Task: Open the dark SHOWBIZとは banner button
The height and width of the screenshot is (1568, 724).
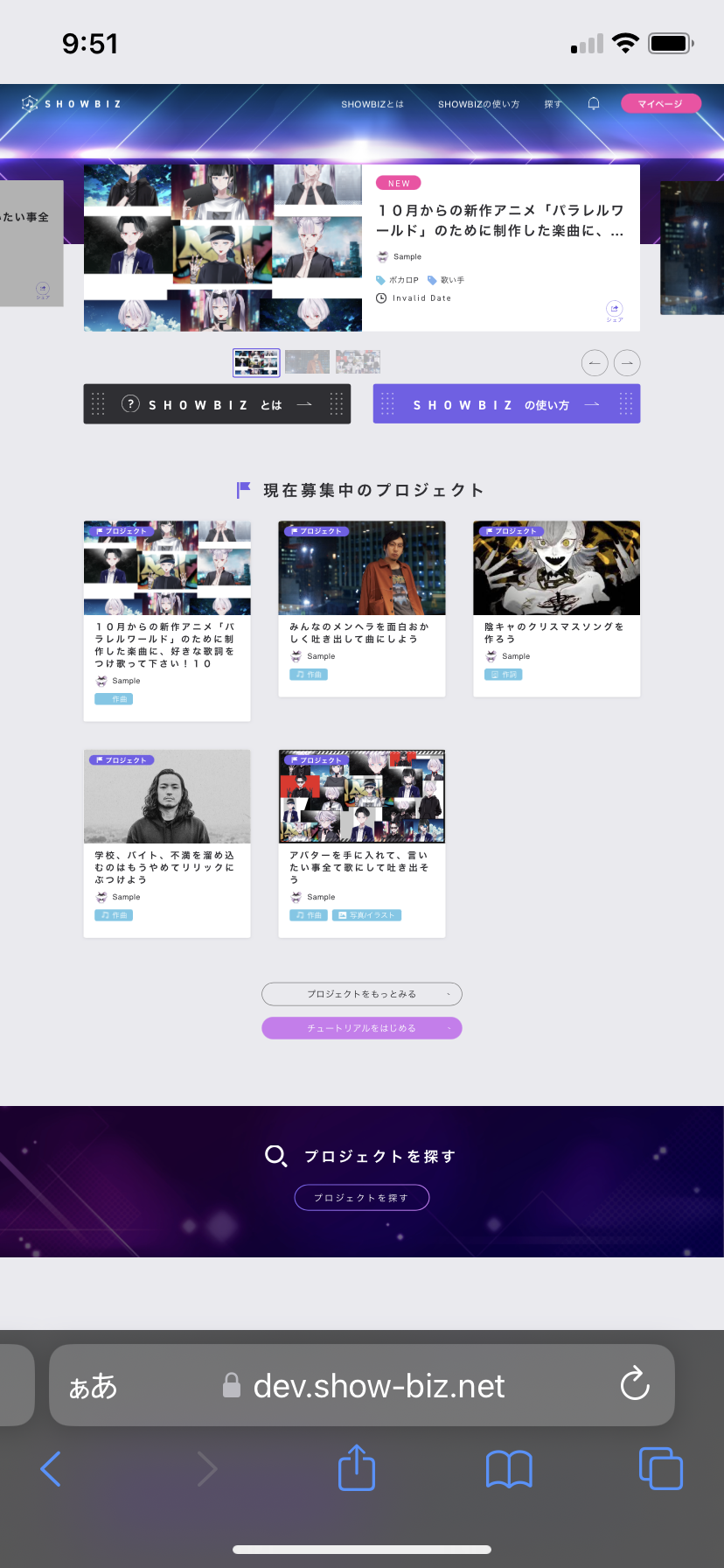Action: point(217,404)
